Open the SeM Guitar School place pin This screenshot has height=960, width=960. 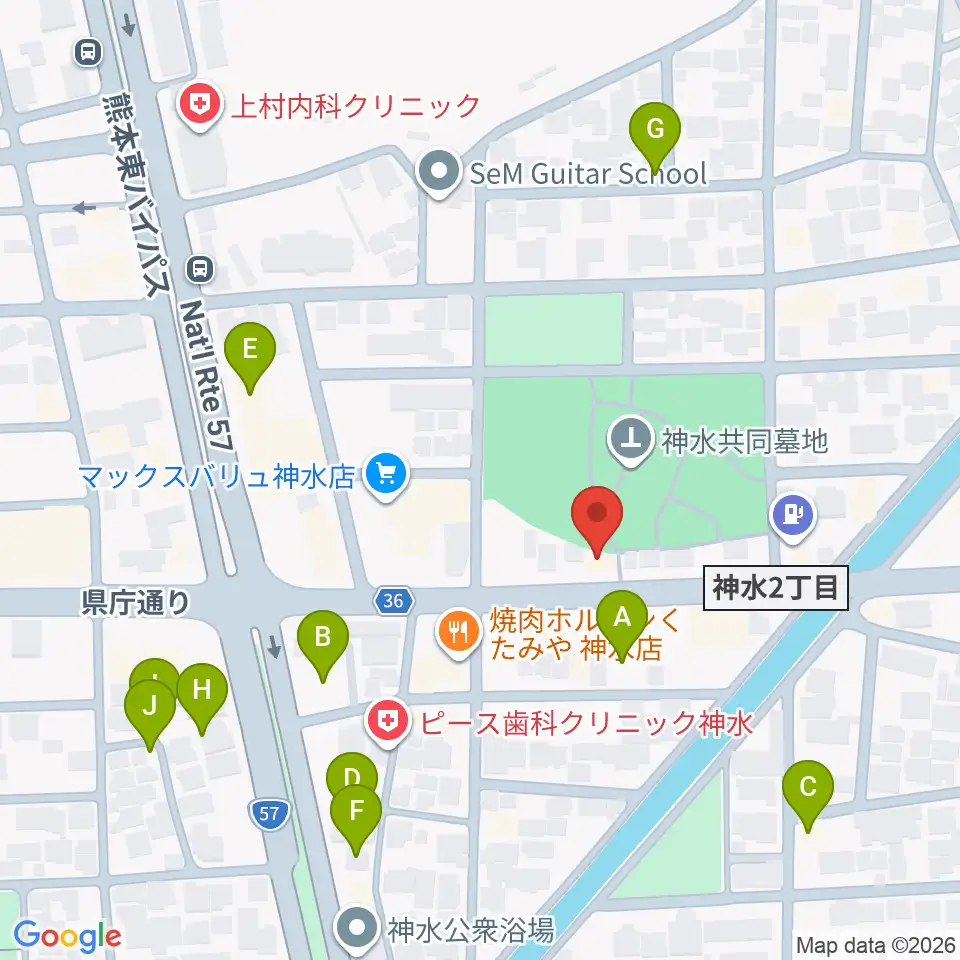tap(438, 173)
